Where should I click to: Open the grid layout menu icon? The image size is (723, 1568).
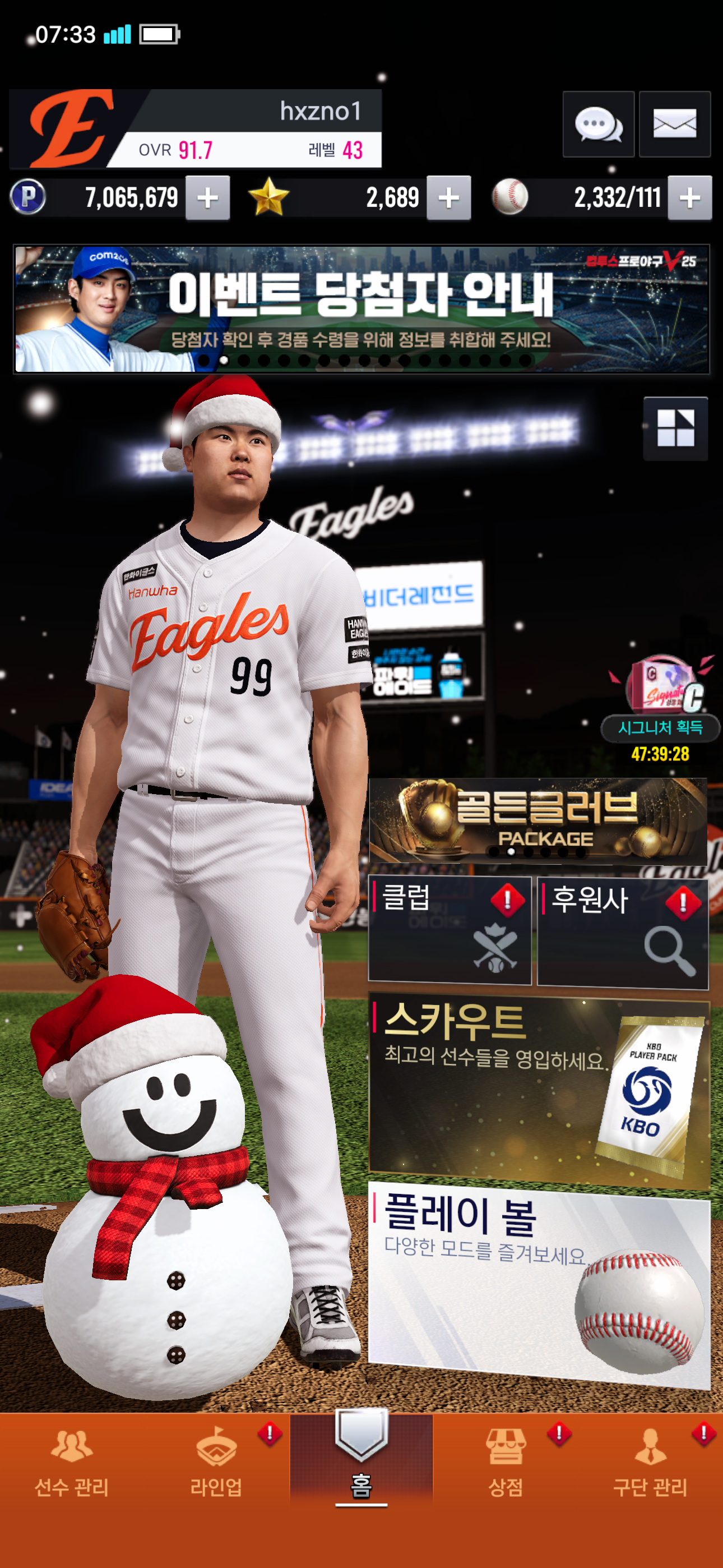pos(675,428)
